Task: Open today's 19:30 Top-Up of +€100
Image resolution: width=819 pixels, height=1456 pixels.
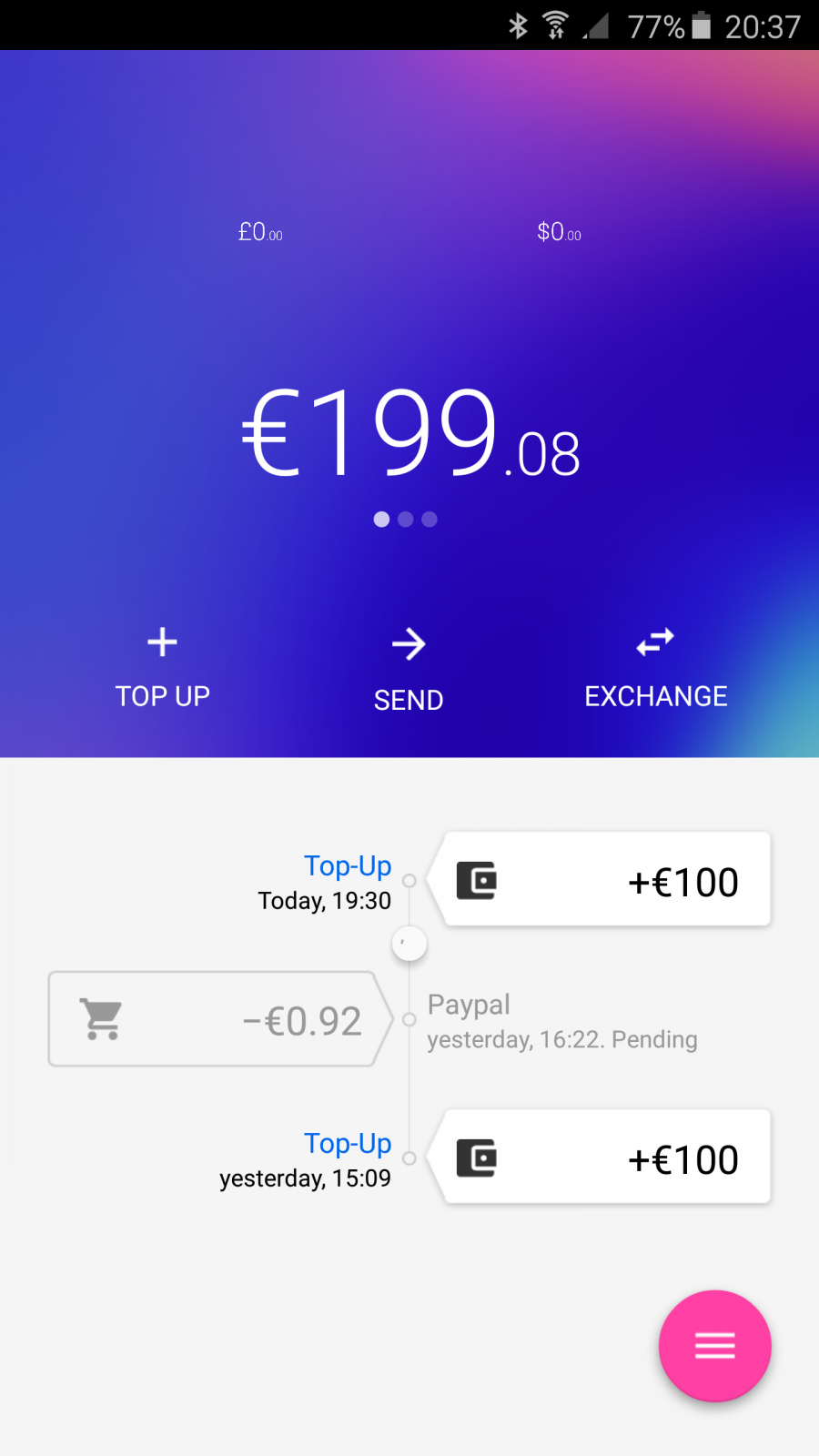Action: 599,880
